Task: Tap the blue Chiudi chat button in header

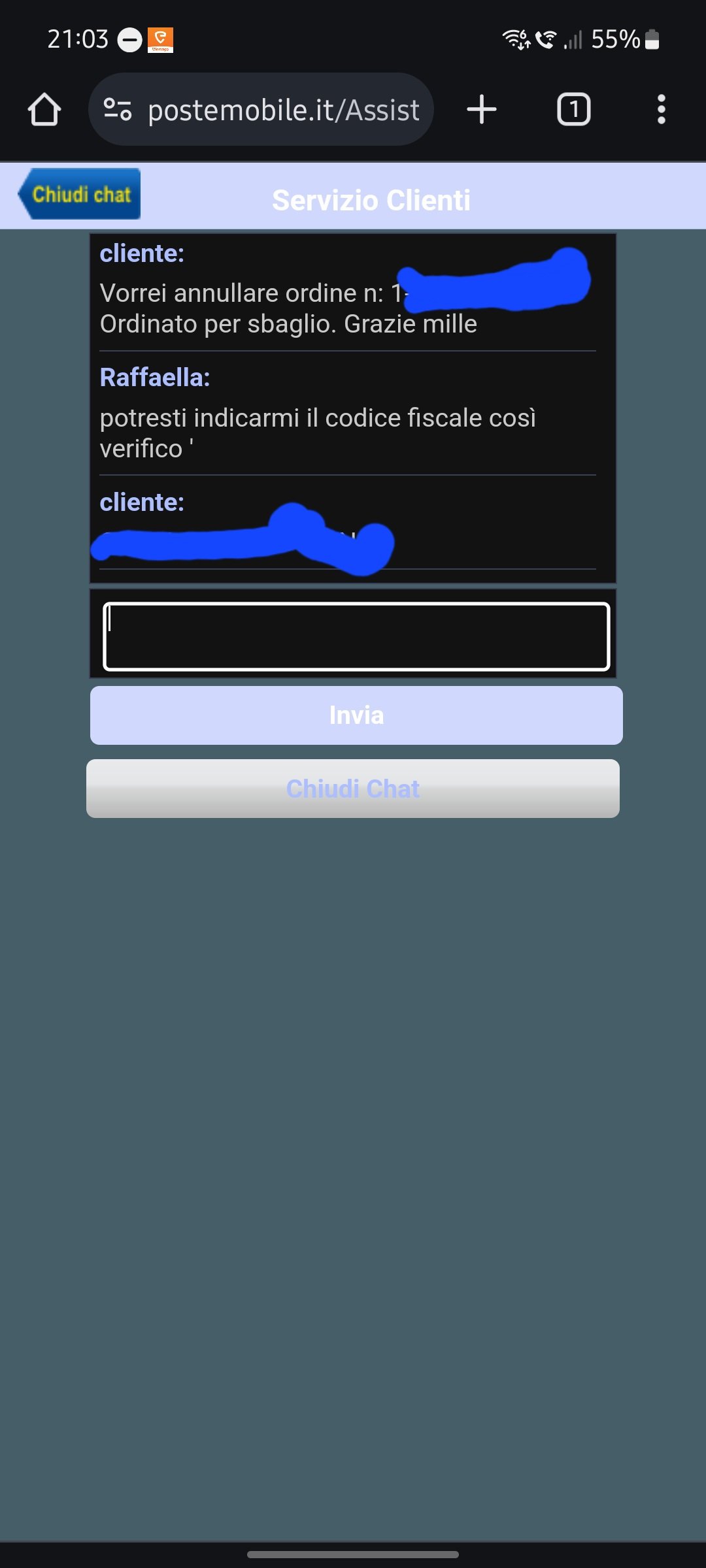Action: [x=79, y=194]
